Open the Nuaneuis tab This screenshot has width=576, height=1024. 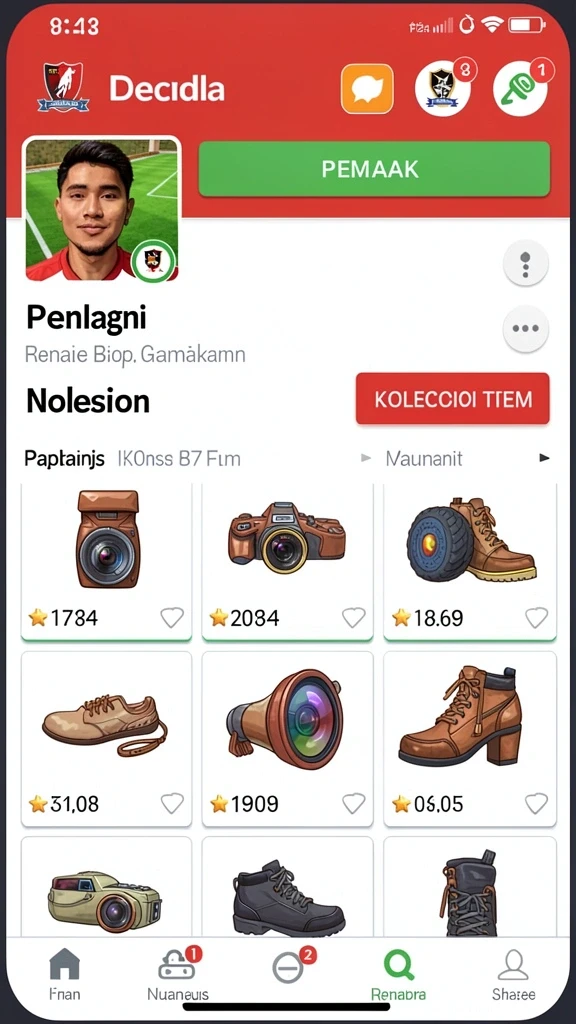click(178, 974)
